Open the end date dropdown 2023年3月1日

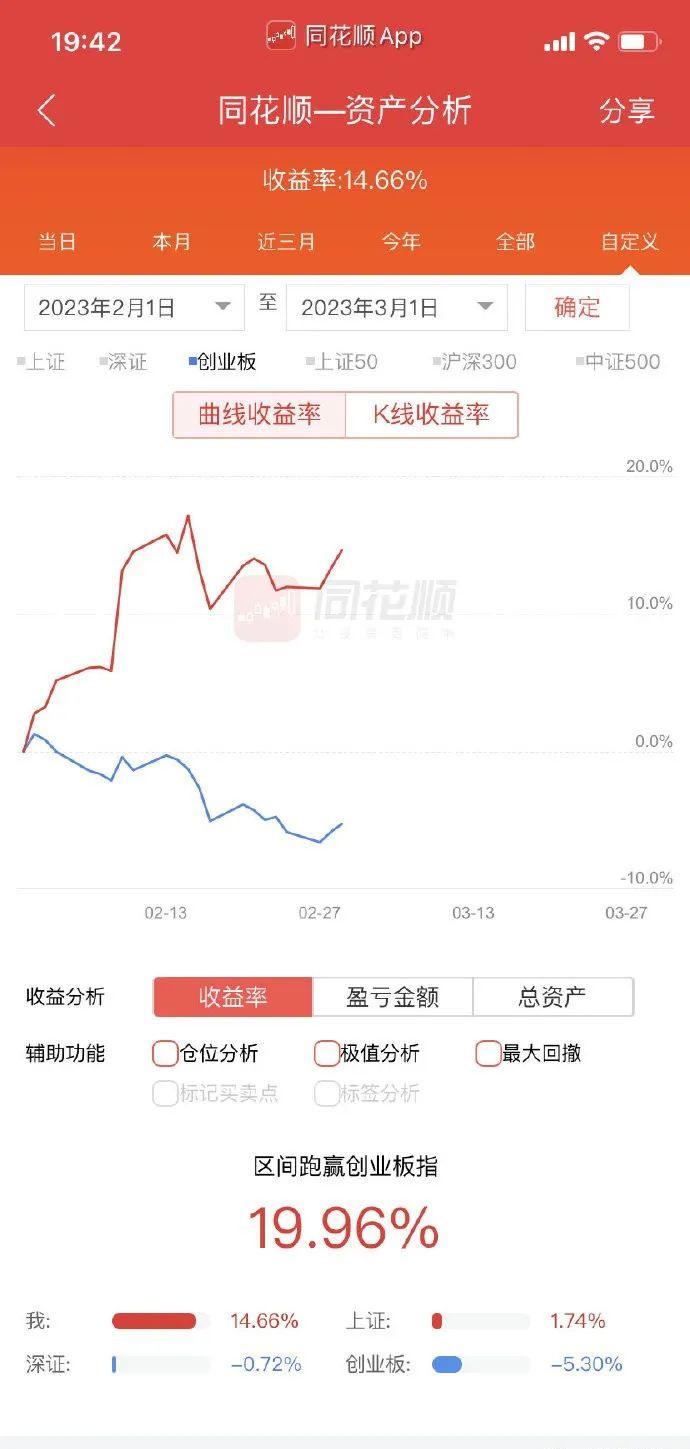coord(397,307)
